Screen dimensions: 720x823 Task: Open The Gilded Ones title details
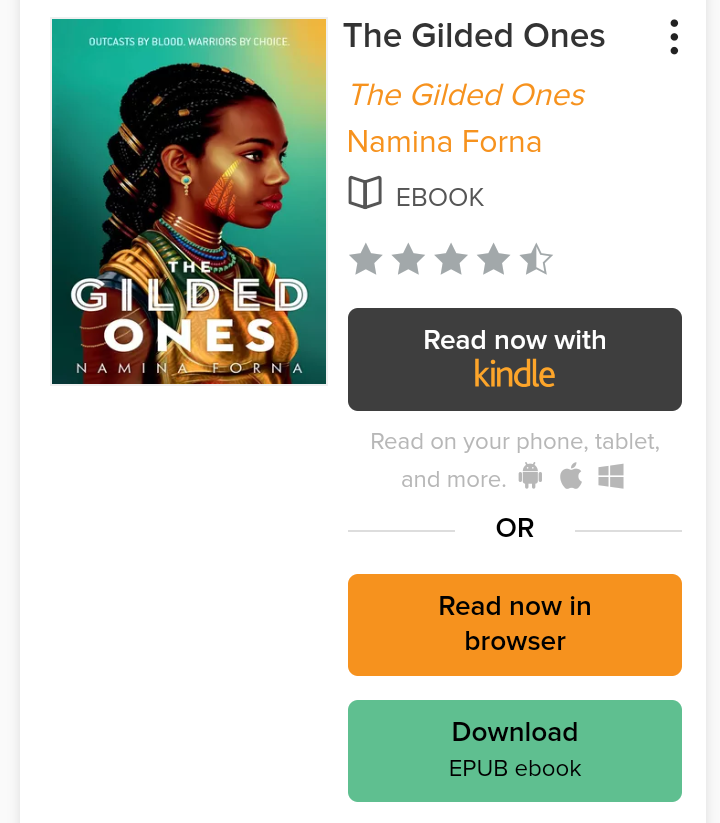point(474,36)
